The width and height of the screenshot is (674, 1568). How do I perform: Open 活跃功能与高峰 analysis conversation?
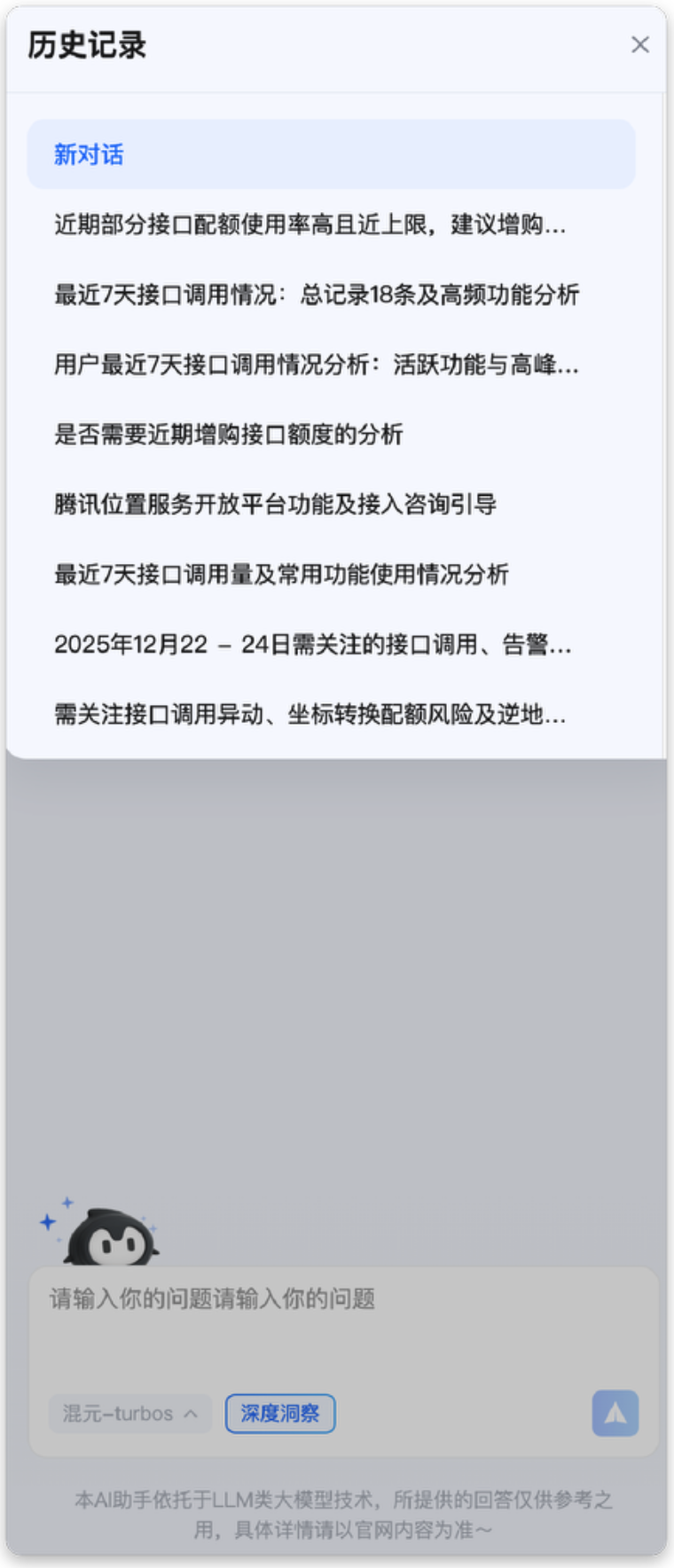pos(317,365)
